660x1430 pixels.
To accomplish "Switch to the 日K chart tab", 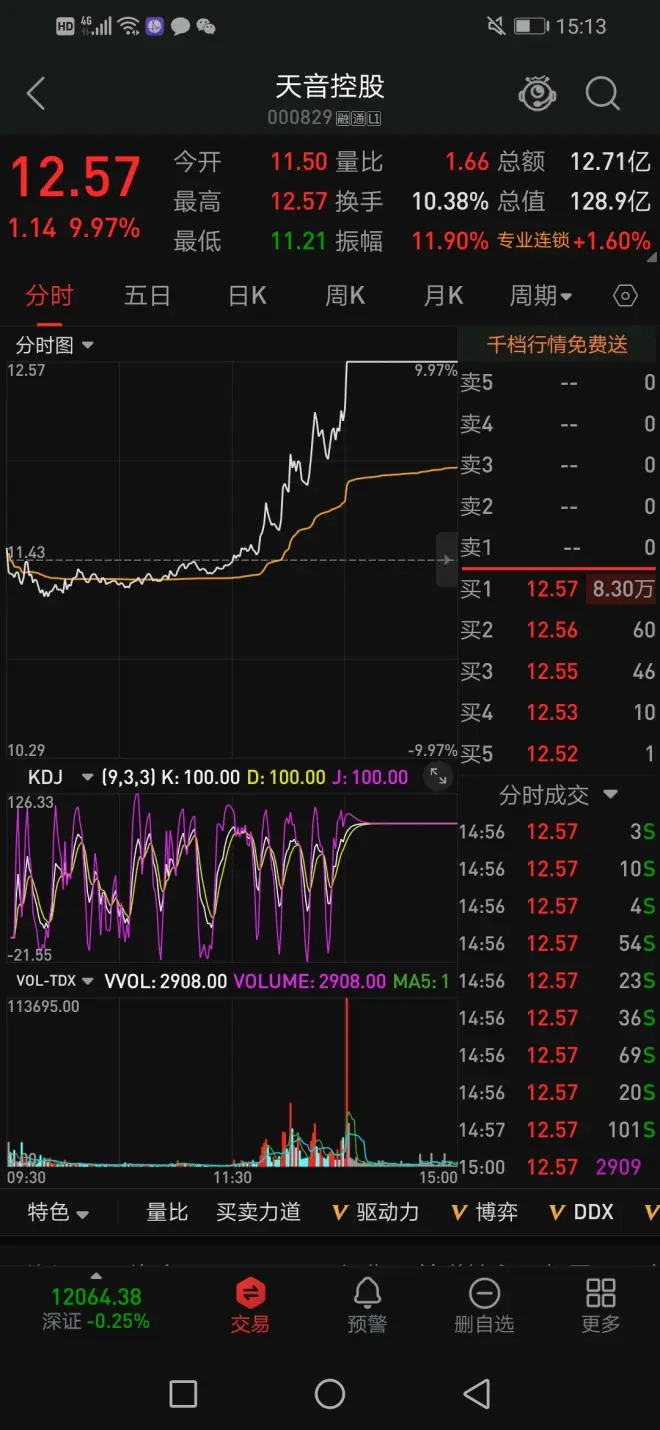I will click(247, 296).
